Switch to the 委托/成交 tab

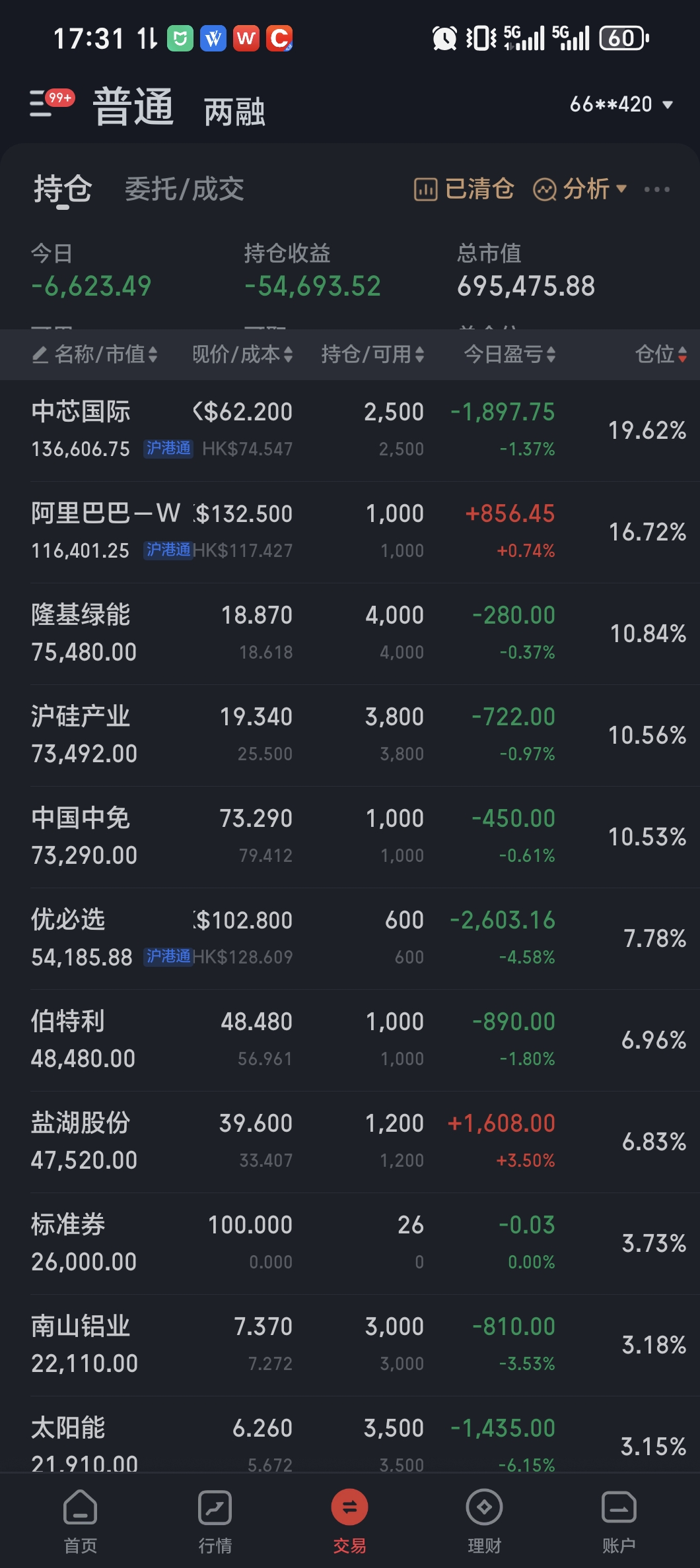[184, 189]
